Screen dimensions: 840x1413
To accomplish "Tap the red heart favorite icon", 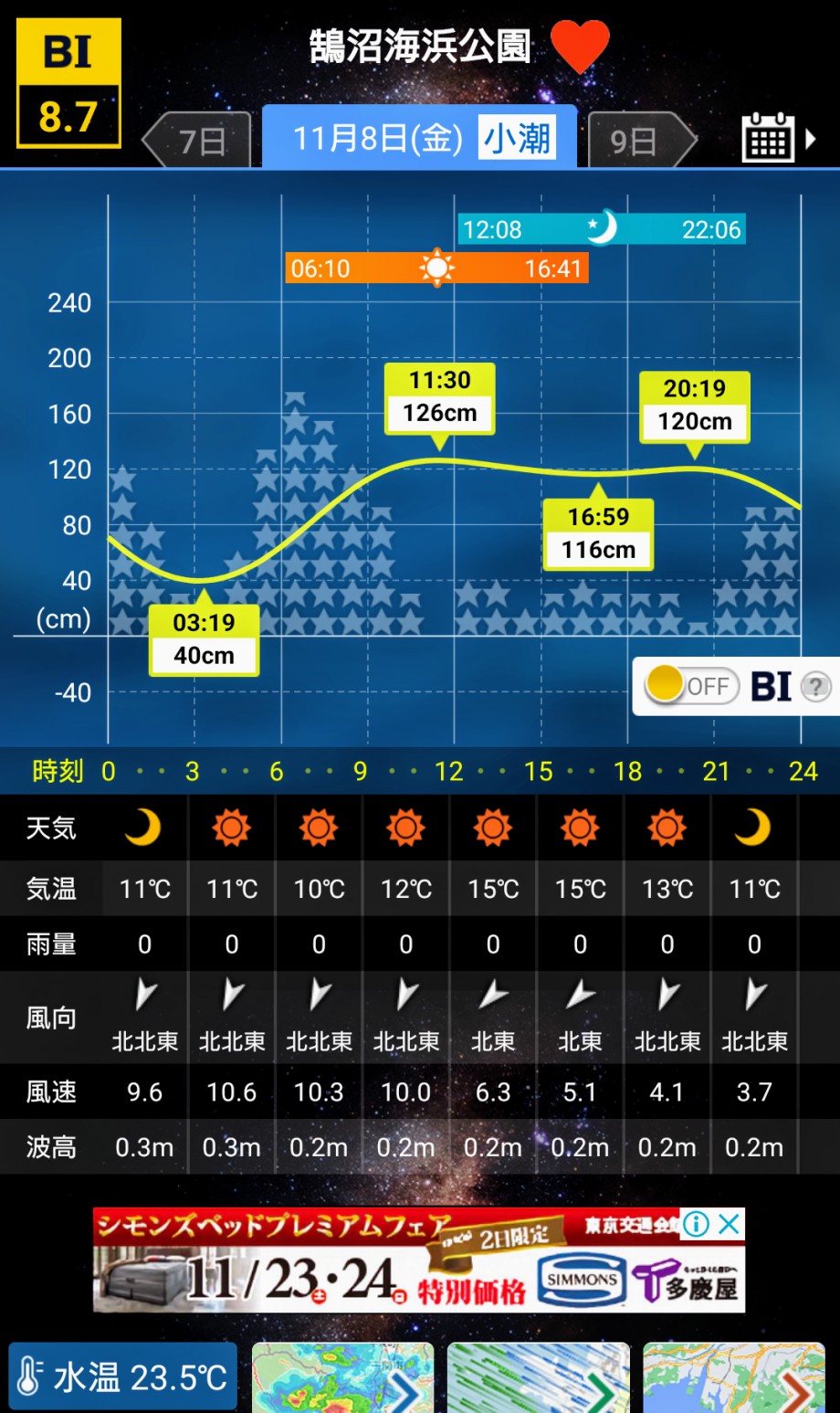I will (580, 46).
